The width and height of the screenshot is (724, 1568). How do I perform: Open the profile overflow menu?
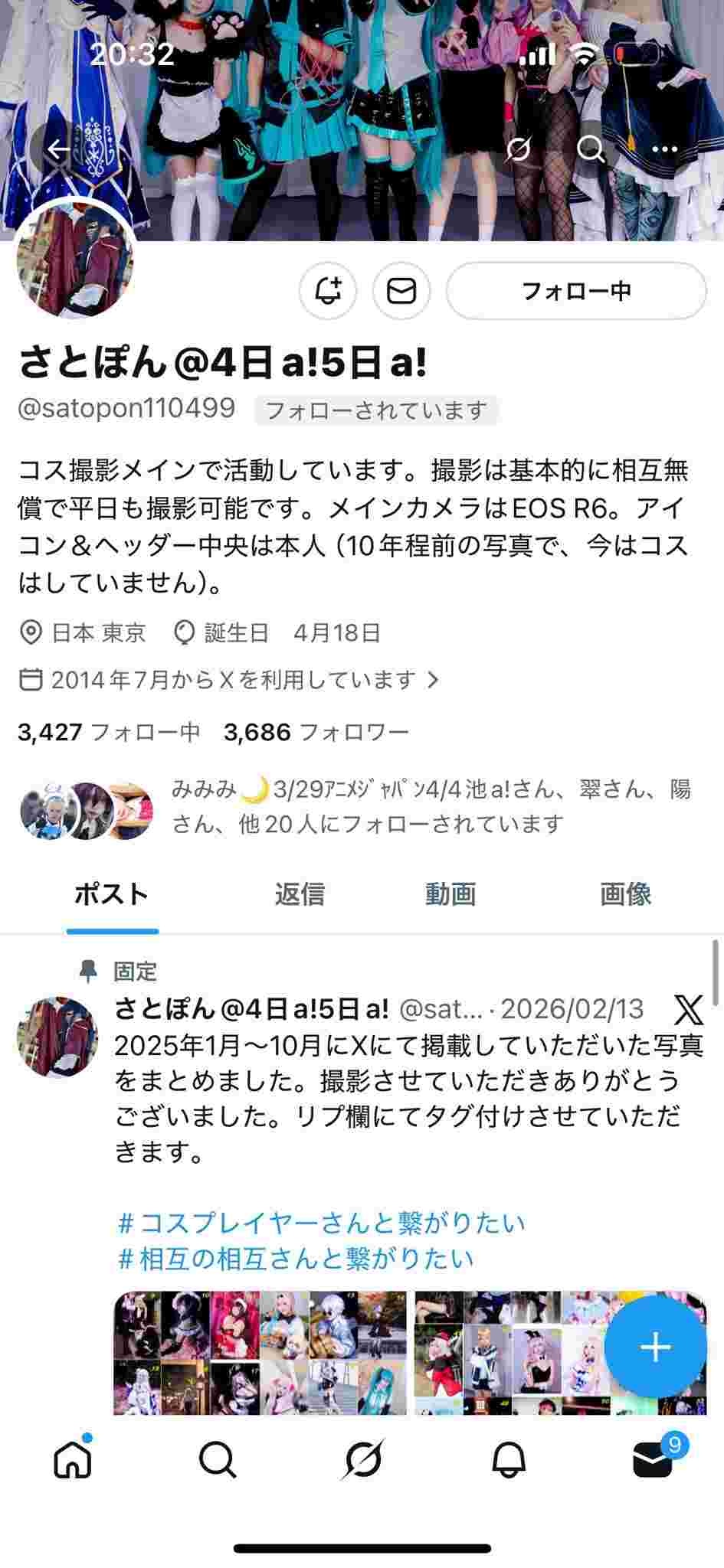(663, 149)
